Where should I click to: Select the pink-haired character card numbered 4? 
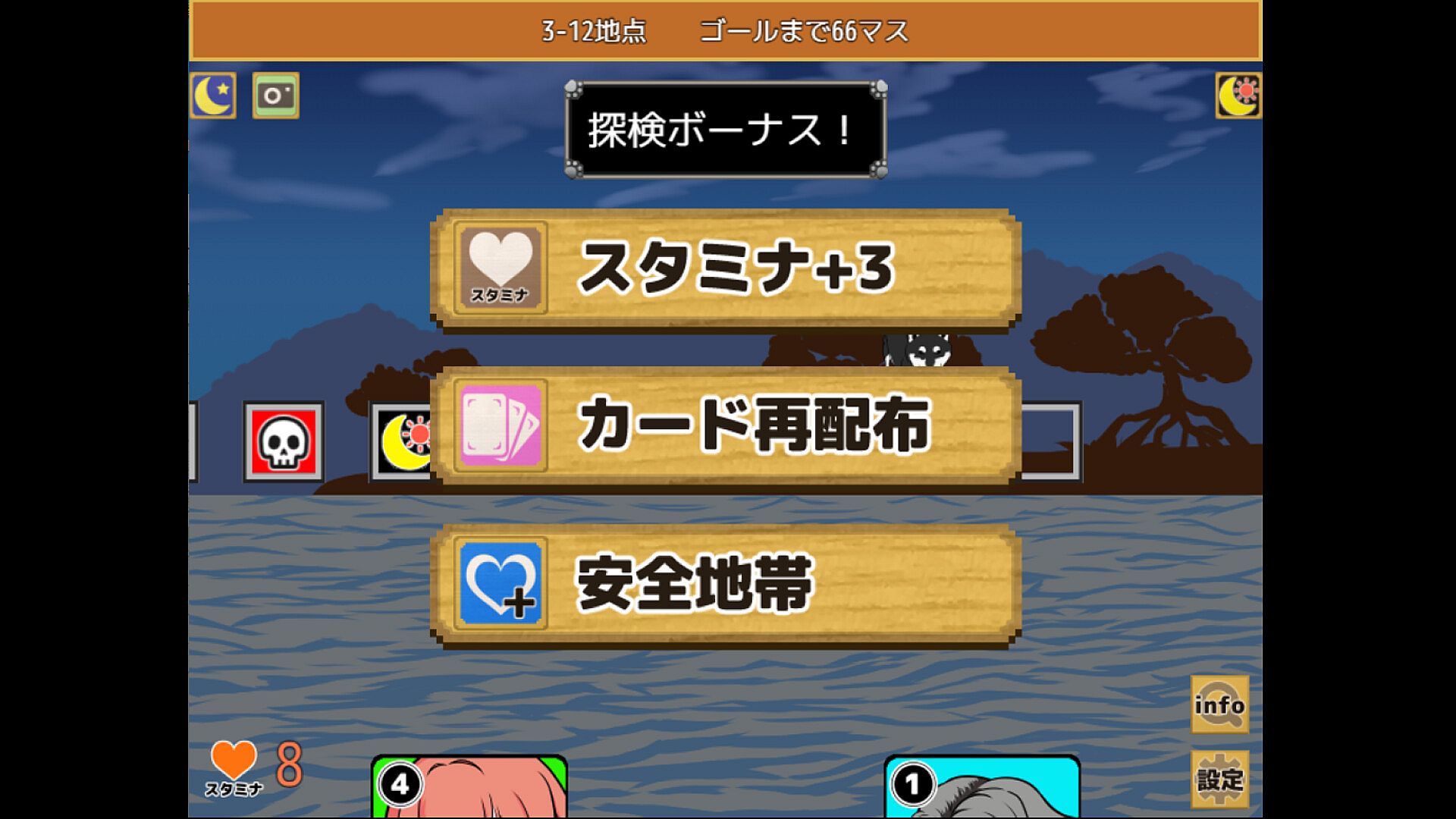[470, 789]
